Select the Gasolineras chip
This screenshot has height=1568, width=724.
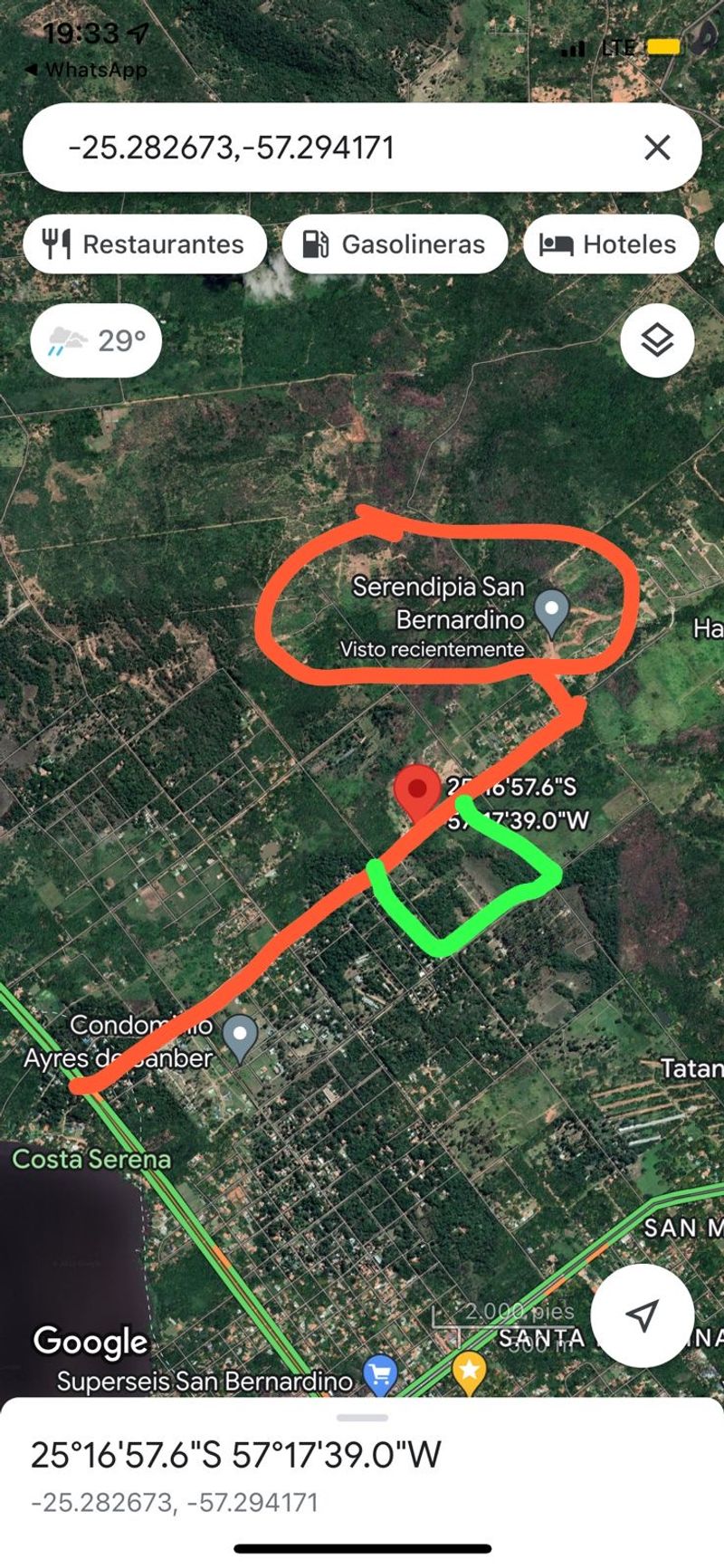click(x=395, y=244)
